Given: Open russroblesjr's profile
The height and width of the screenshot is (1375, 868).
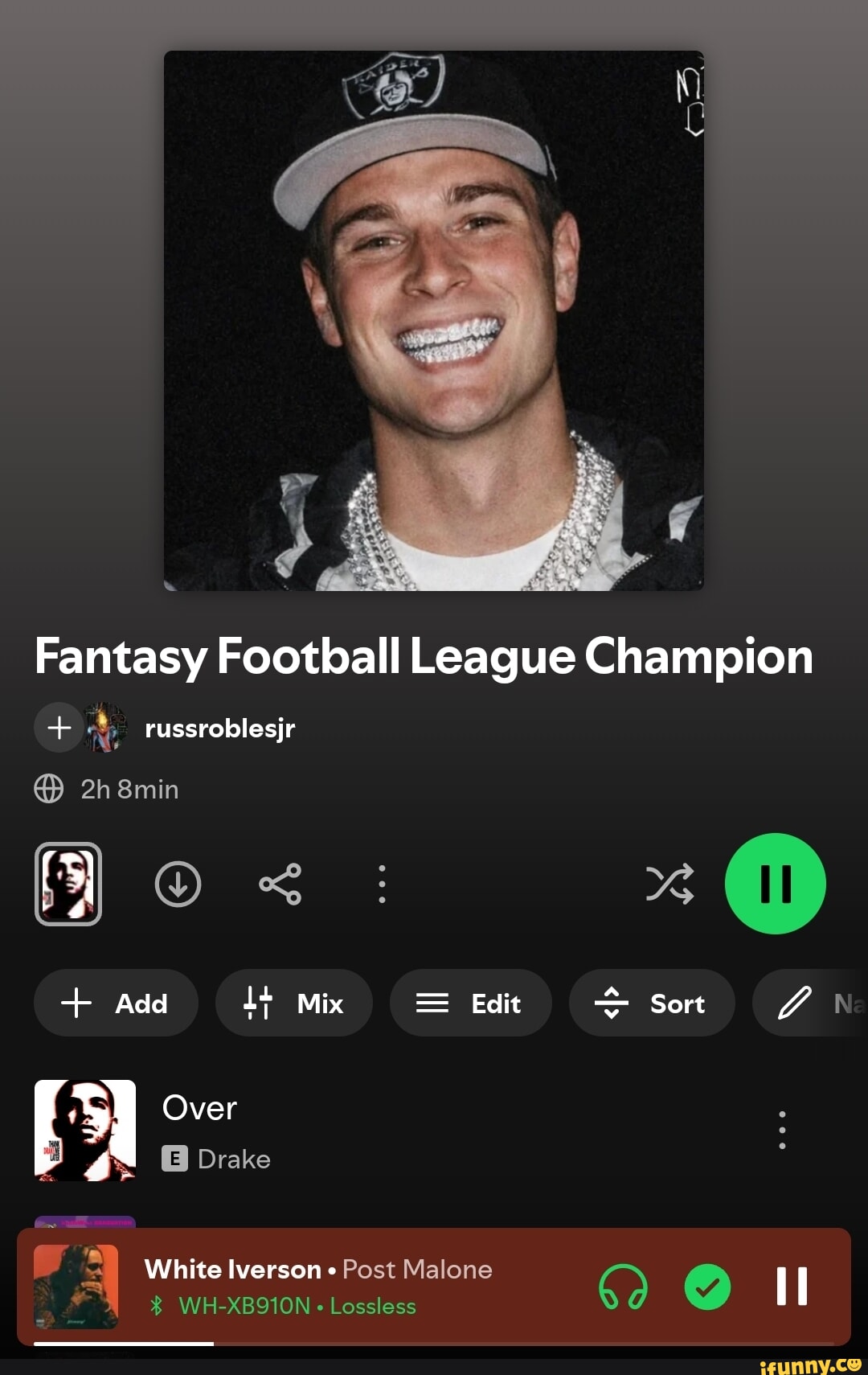Looking at the screenshot, I should [219, 728].
